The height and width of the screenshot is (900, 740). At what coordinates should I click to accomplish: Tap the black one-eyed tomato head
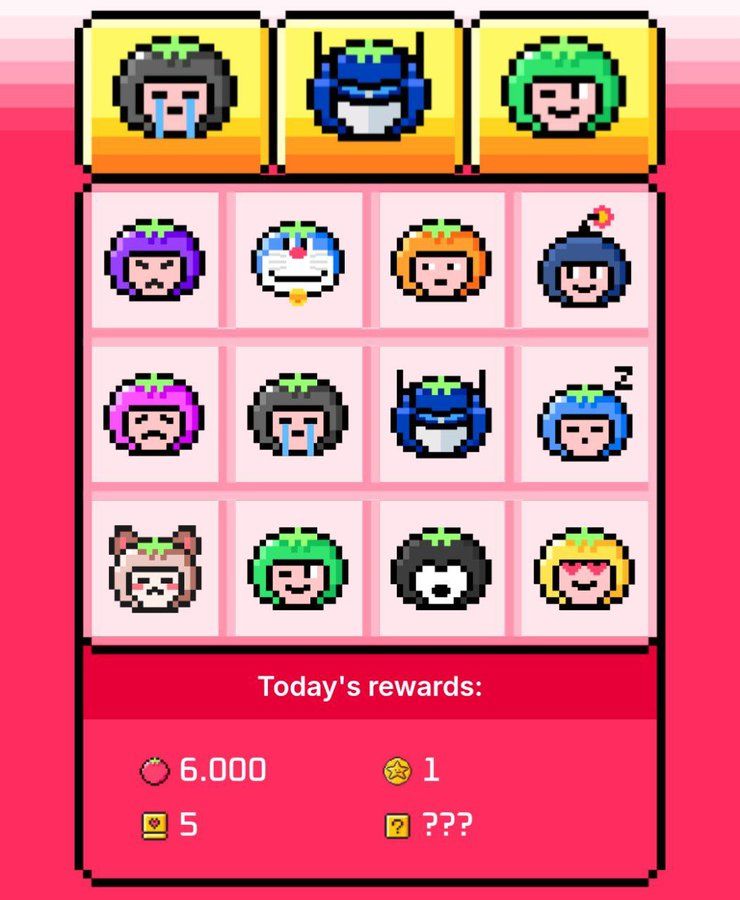441,569
